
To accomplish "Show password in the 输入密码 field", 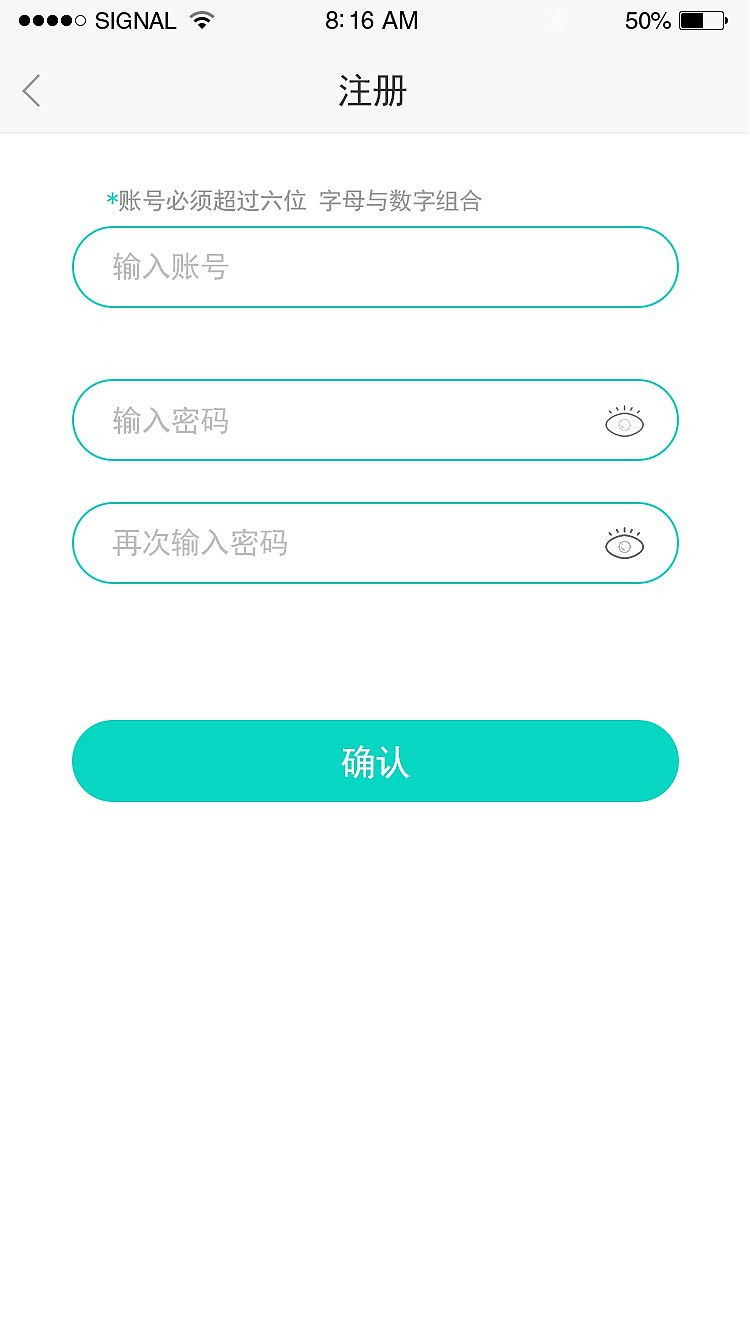I will (624, 423).
